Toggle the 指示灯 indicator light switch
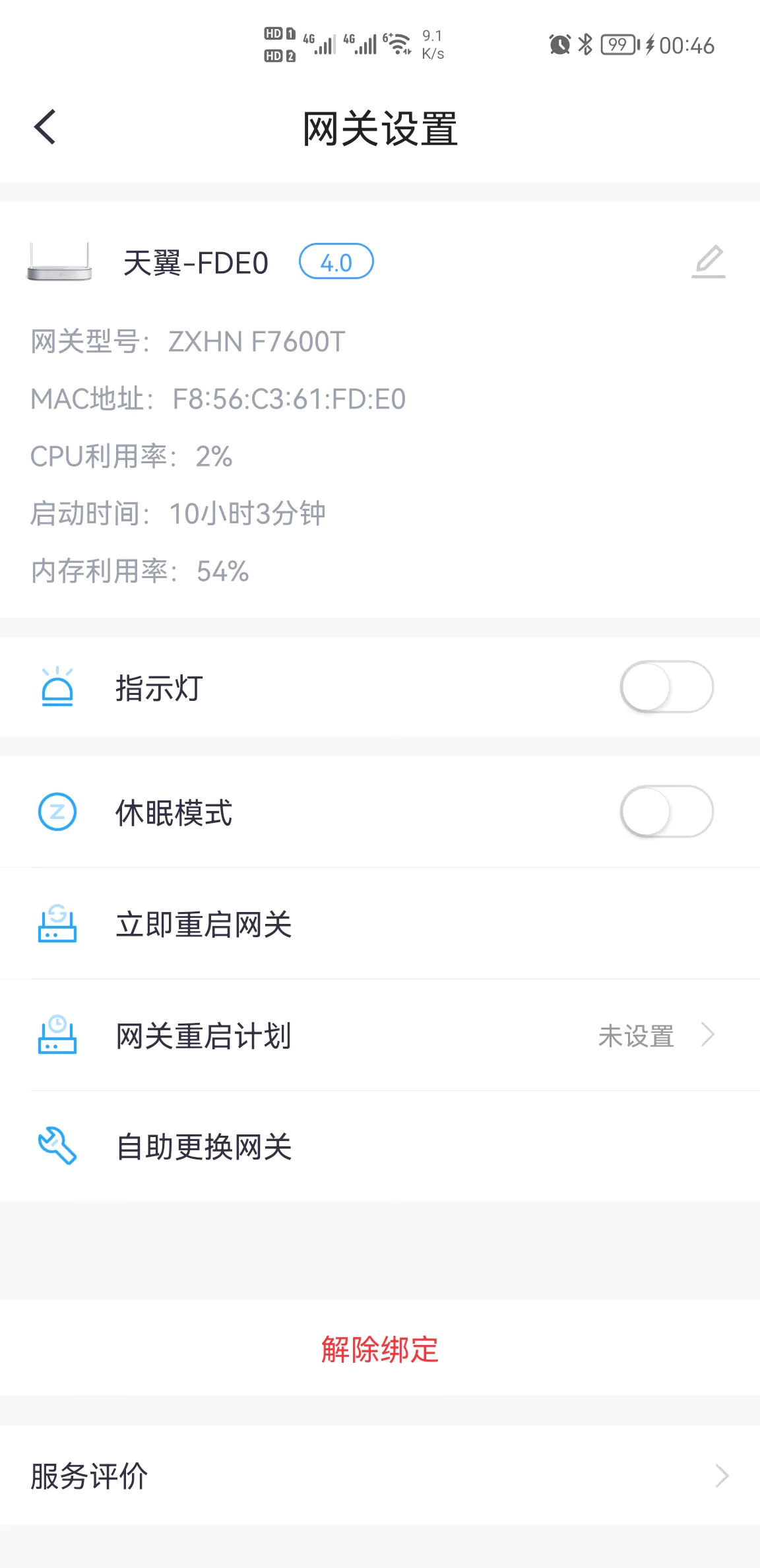 (x=666, y=687)
